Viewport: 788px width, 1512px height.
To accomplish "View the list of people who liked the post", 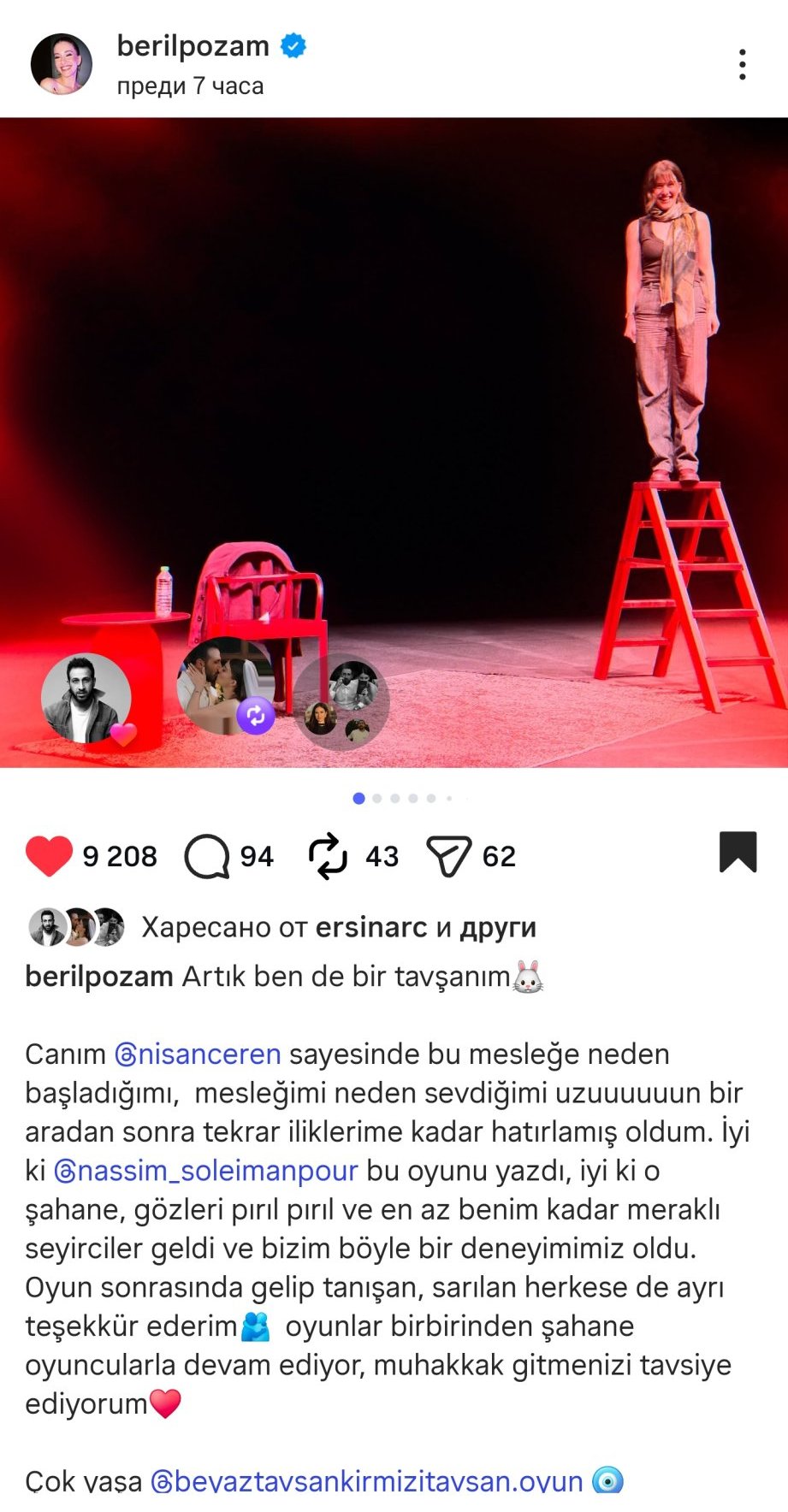I will pos(339,927).
